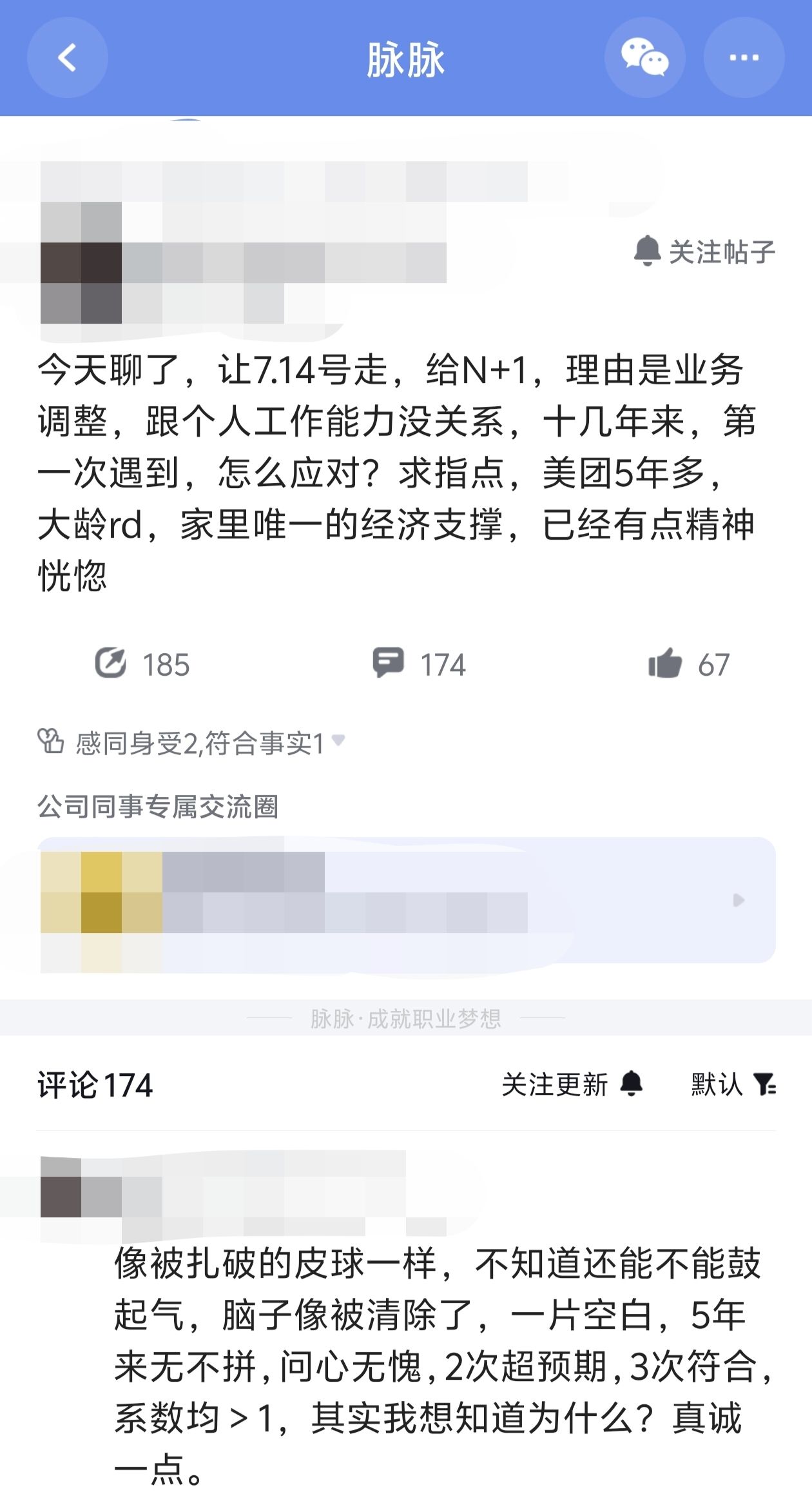The height and width of the screenshot is (1501, 812).
Task: Open comments via the 174 icon
Action: click(x=419, y=664)
